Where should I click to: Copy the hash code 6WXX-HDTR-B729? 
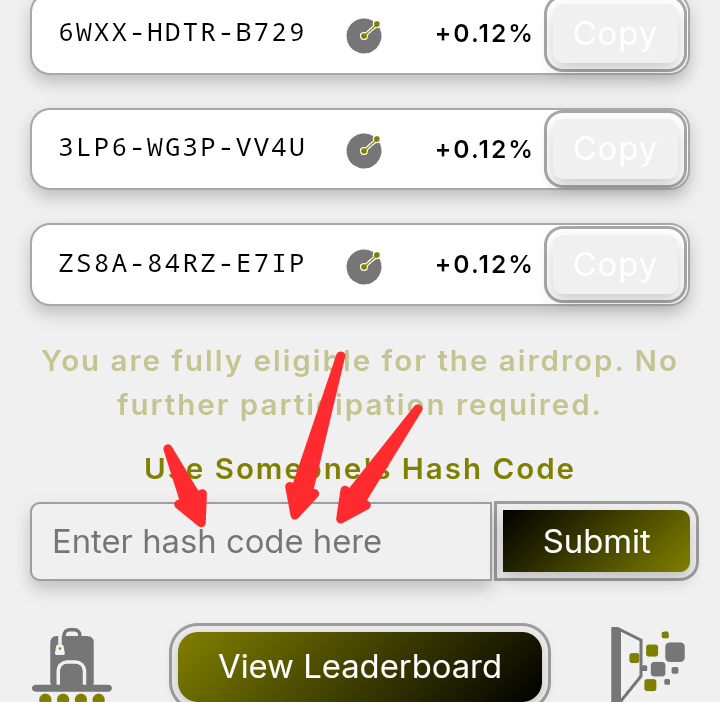615,35
